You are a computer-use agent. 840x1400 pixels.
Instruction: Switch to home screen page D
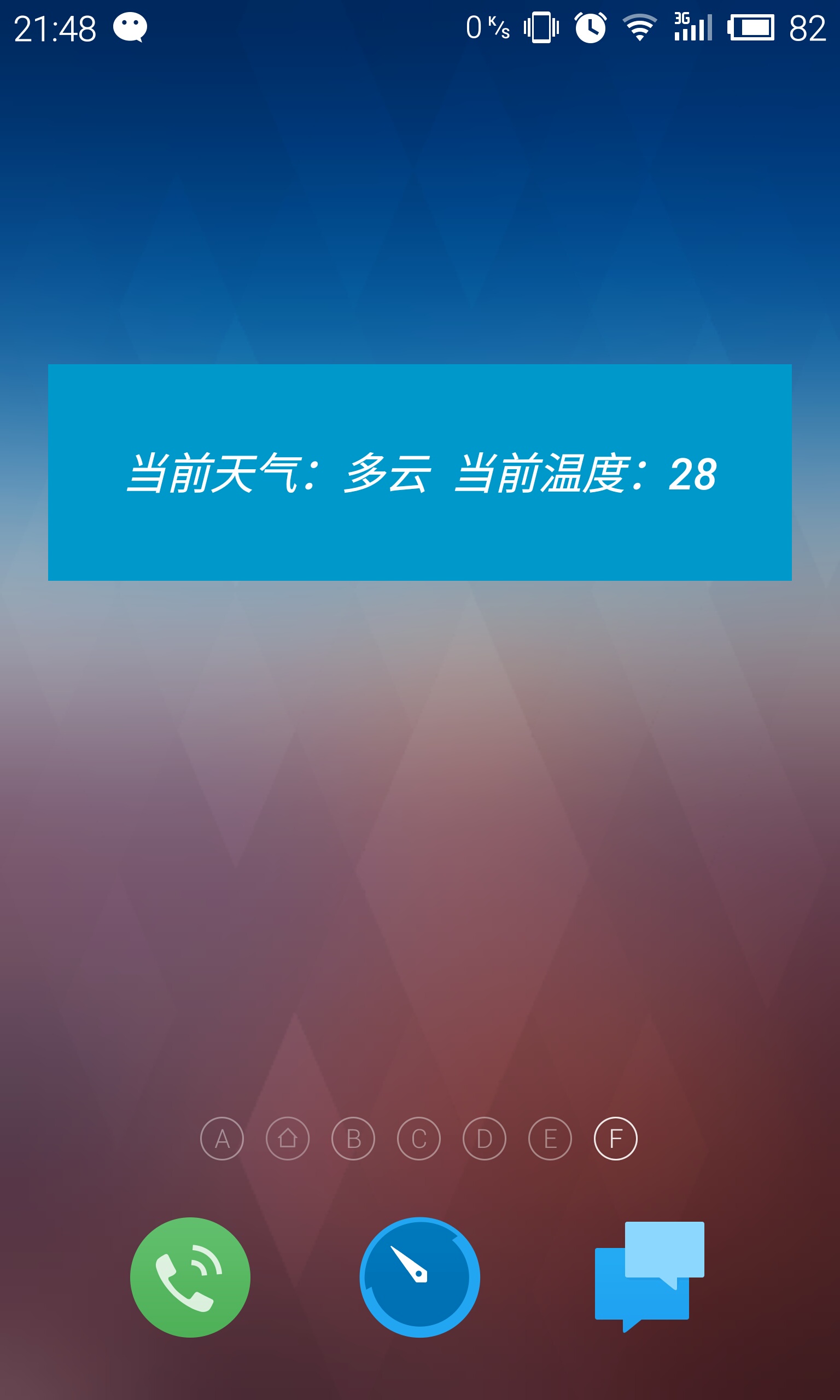[485, 1139]
